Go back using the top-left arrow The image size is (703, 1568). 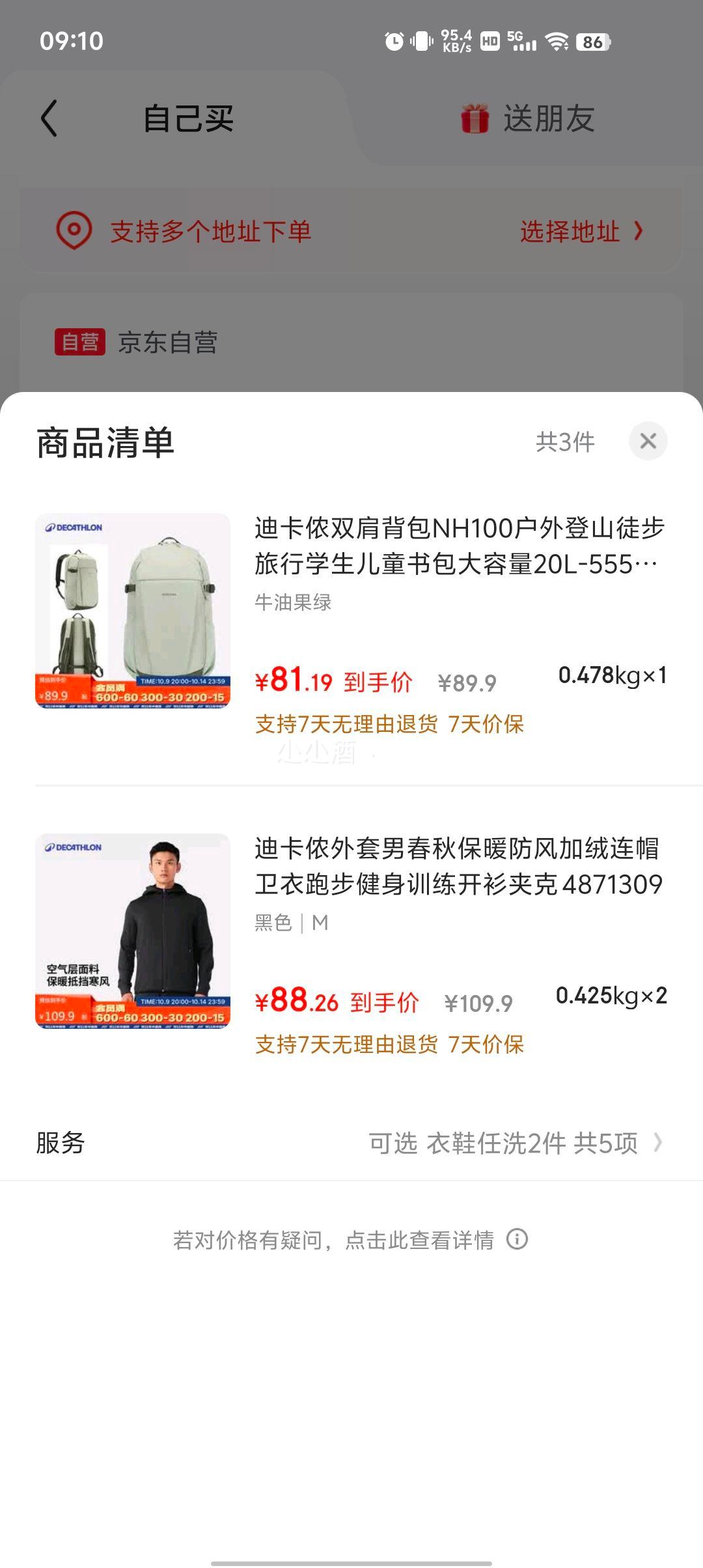(49, 119)
